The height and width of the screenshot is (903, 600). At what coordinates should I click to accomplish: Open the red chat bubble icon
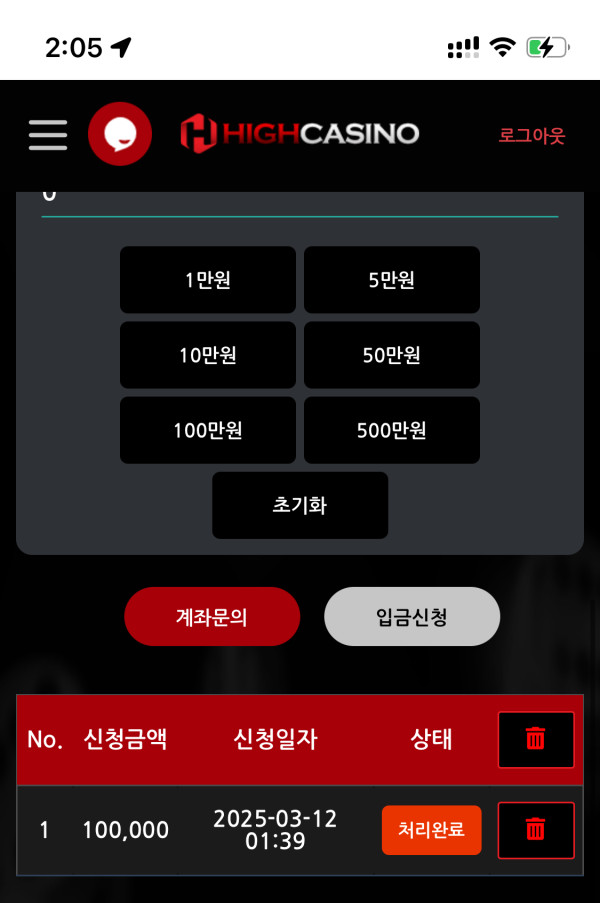(120, 134)
